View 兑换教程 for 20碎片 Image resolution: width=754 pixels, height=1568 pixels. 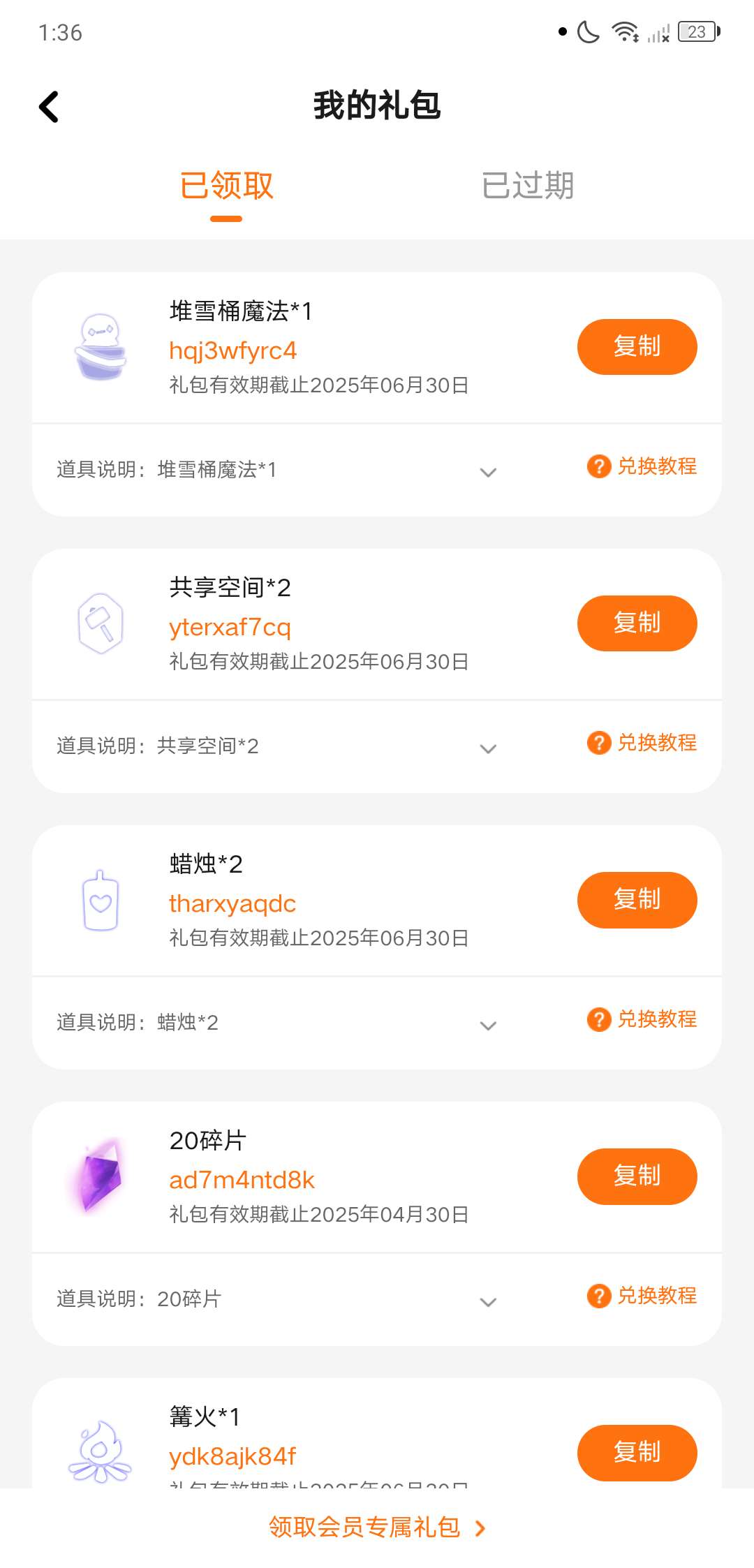pos(642,1296)
